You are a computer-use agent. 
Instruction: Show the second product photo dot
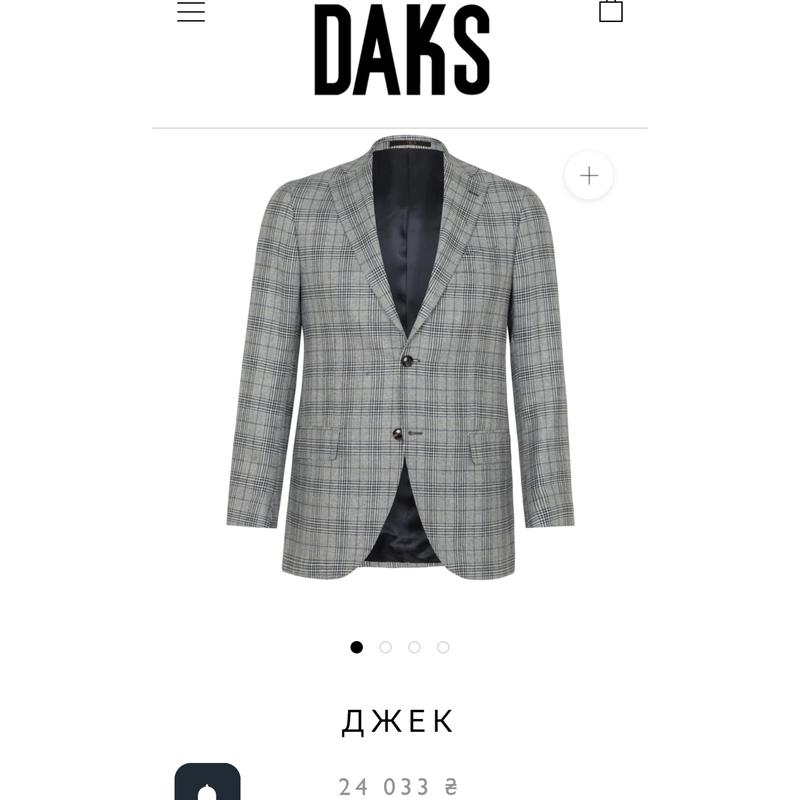tap(385, 647)
